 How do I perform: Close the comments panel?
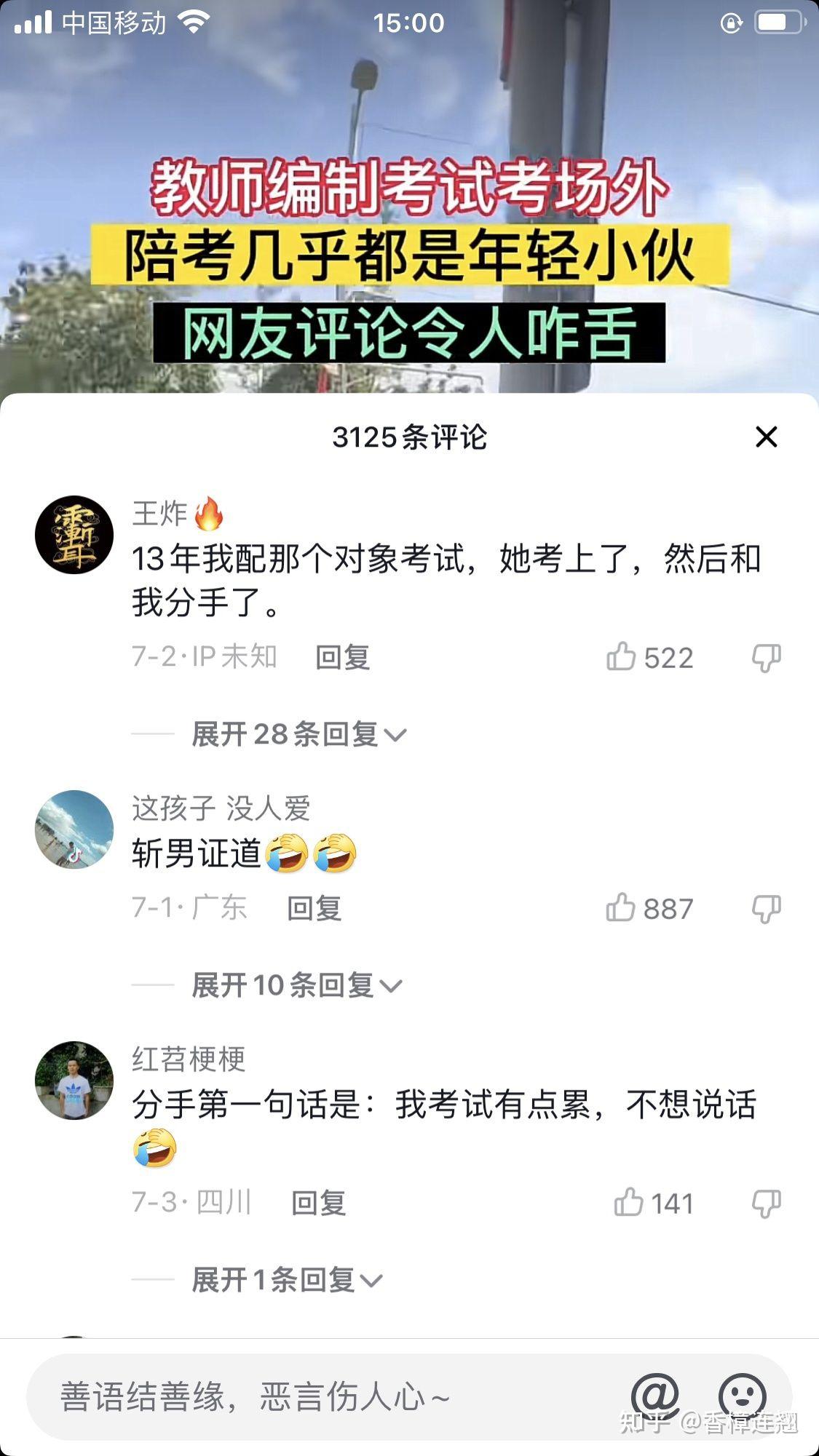pyautogui.click(x=766, y=437)
